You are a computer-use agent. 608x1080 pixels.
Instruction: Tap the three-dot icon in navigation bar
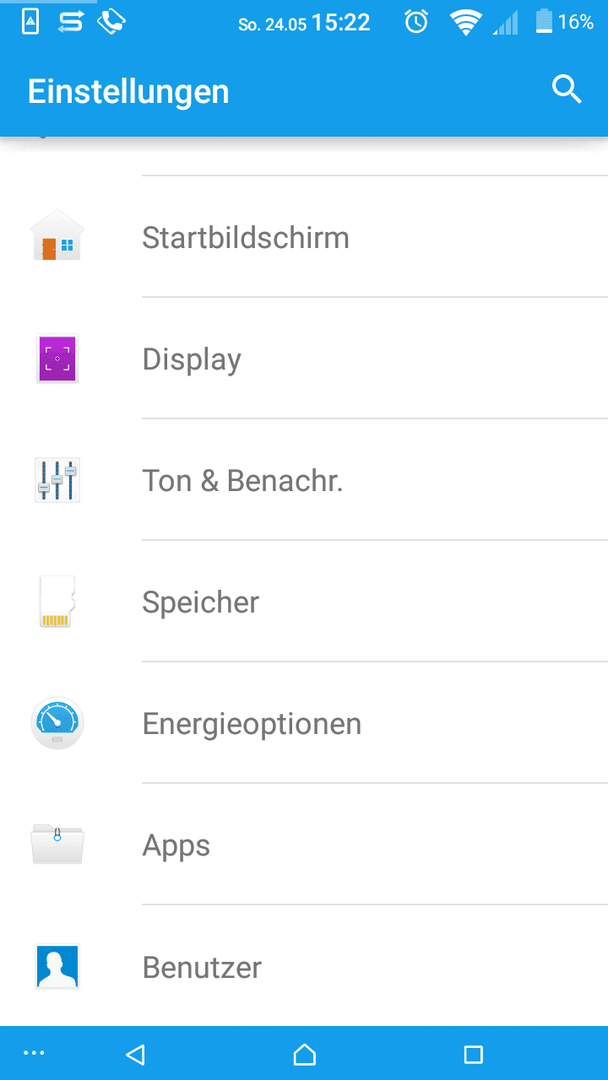(33, 1052)
